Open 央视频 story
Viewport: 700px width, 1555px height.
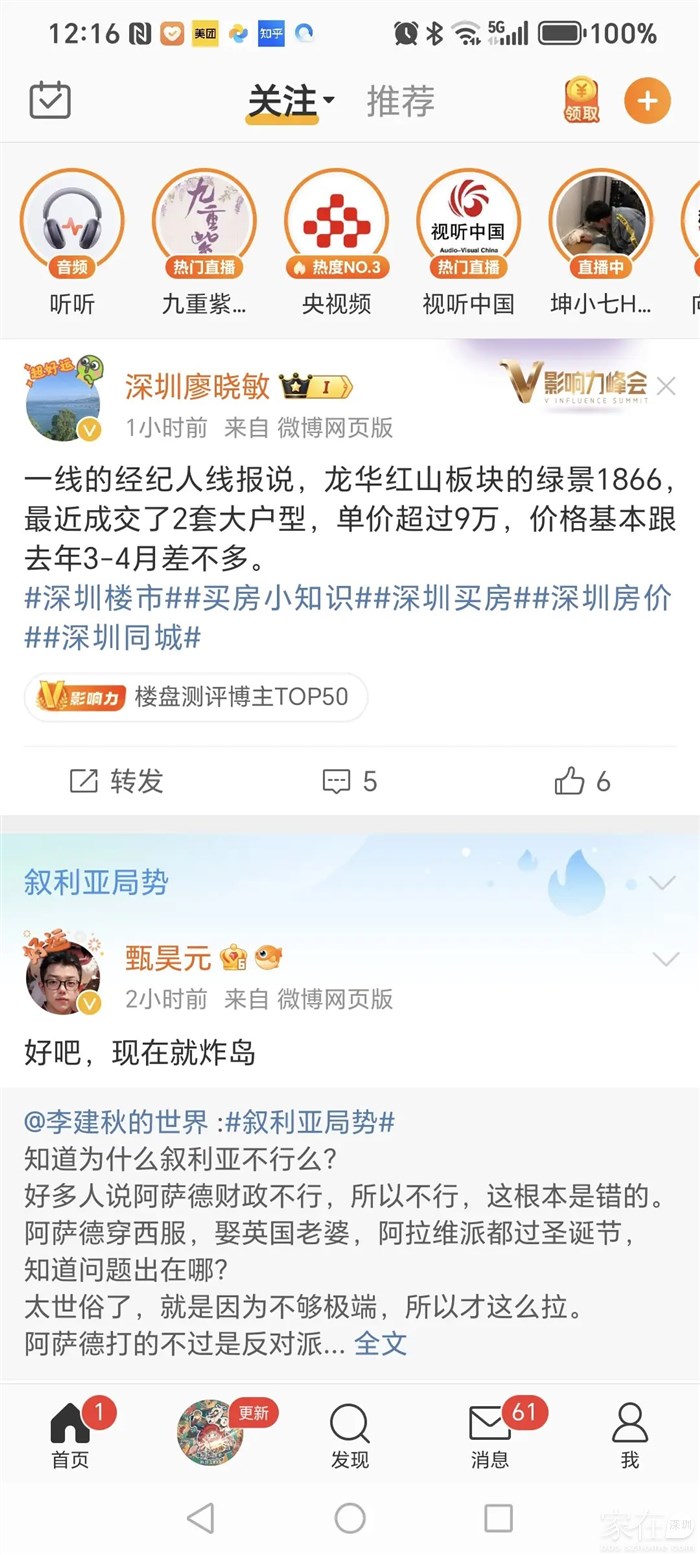pos(336,222)
